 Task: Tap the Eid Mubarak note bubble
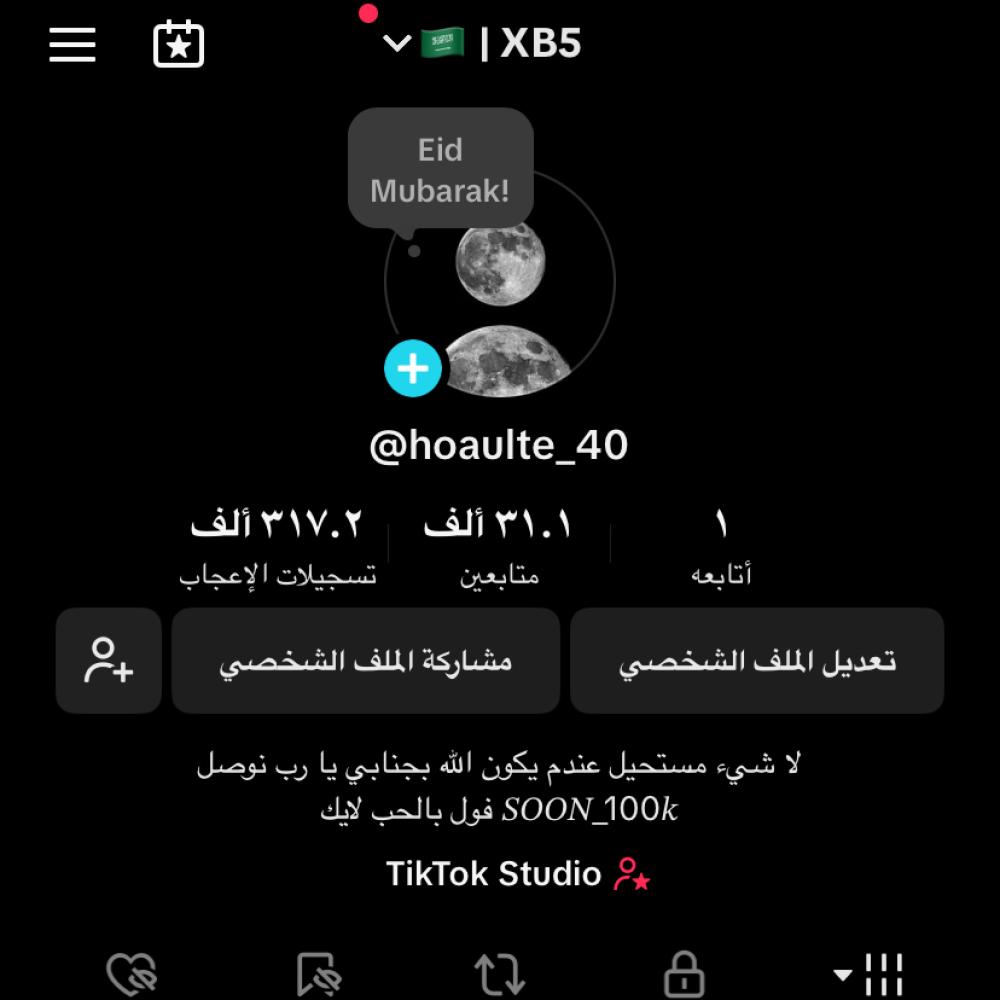point(440,170)
